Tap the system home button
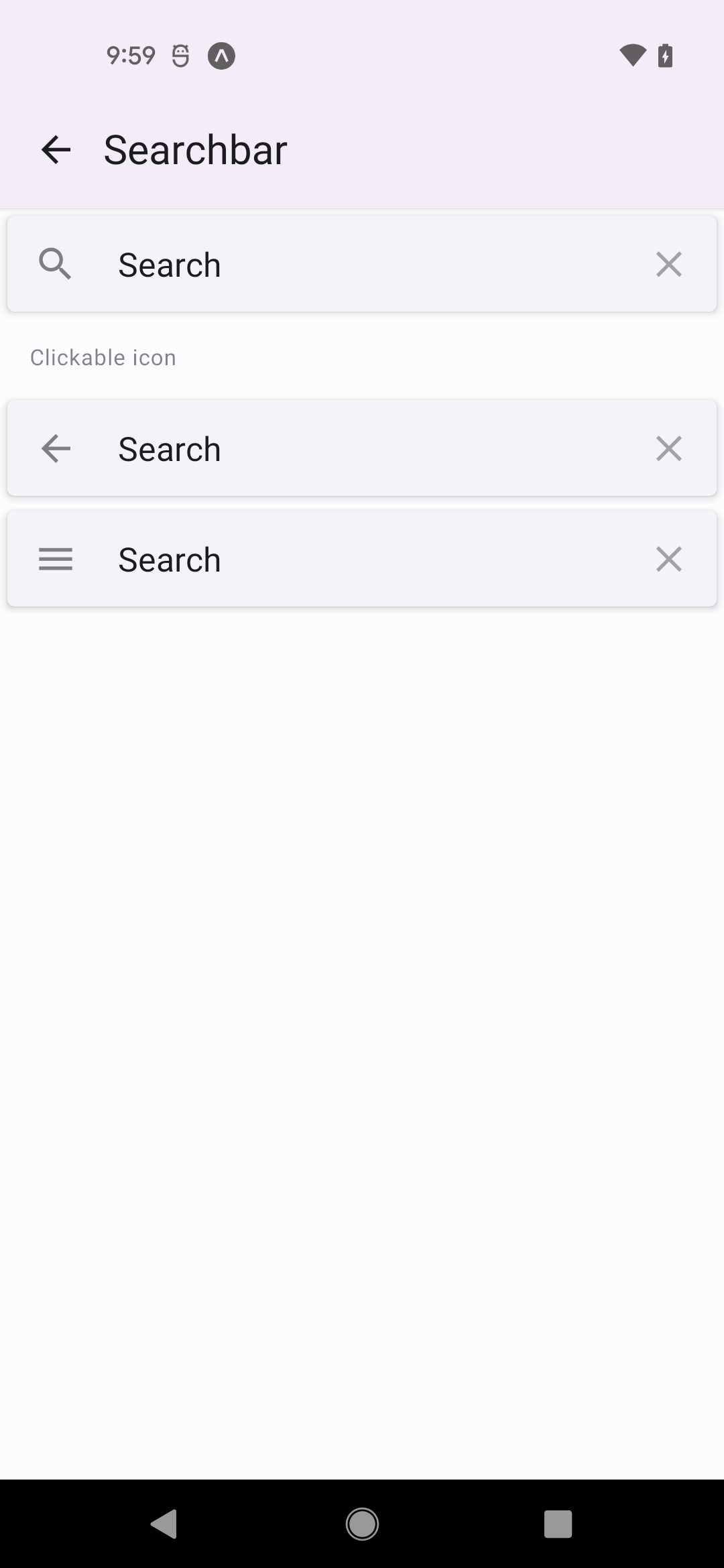 point(362,1524)
